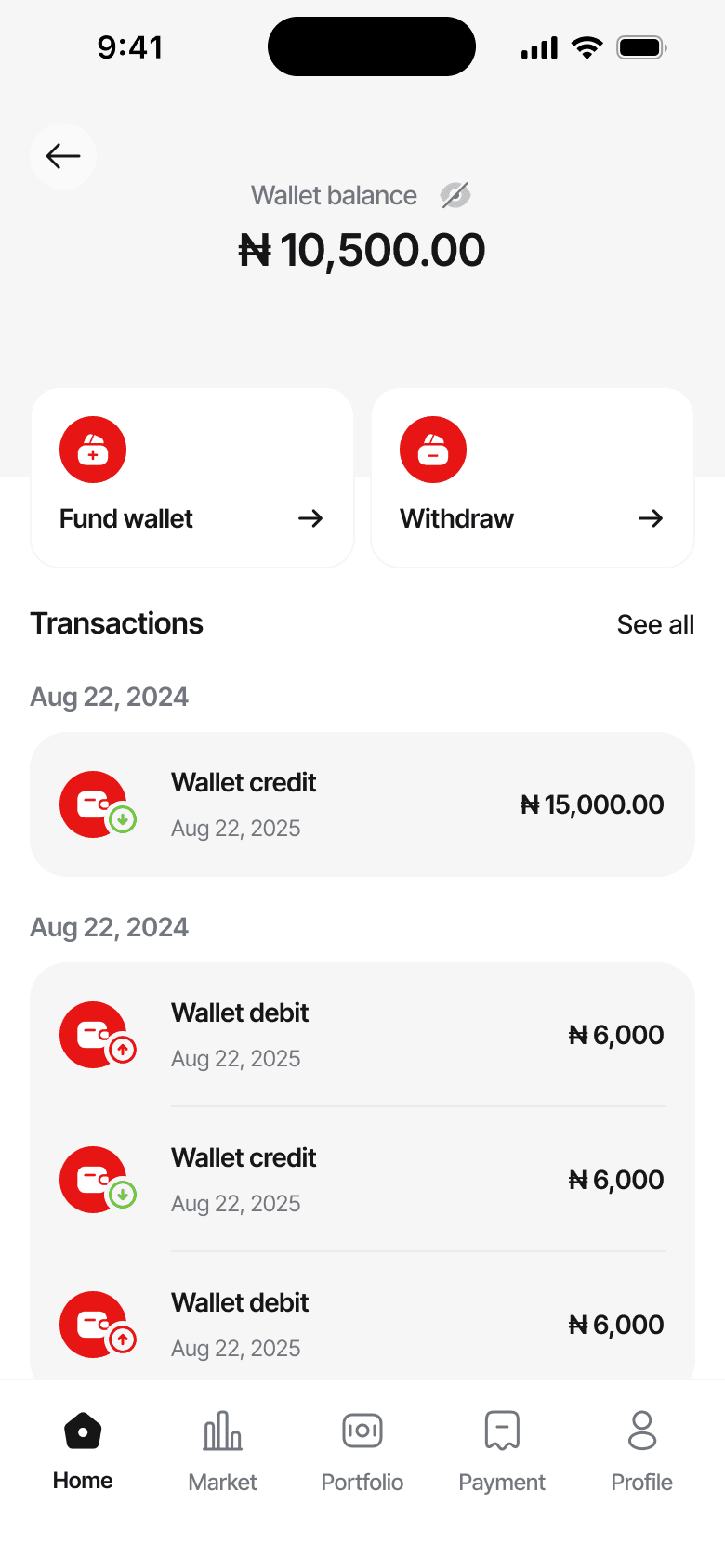Open the Portfolio tab
The image size is (725, 1568).
click(362, 1449)
